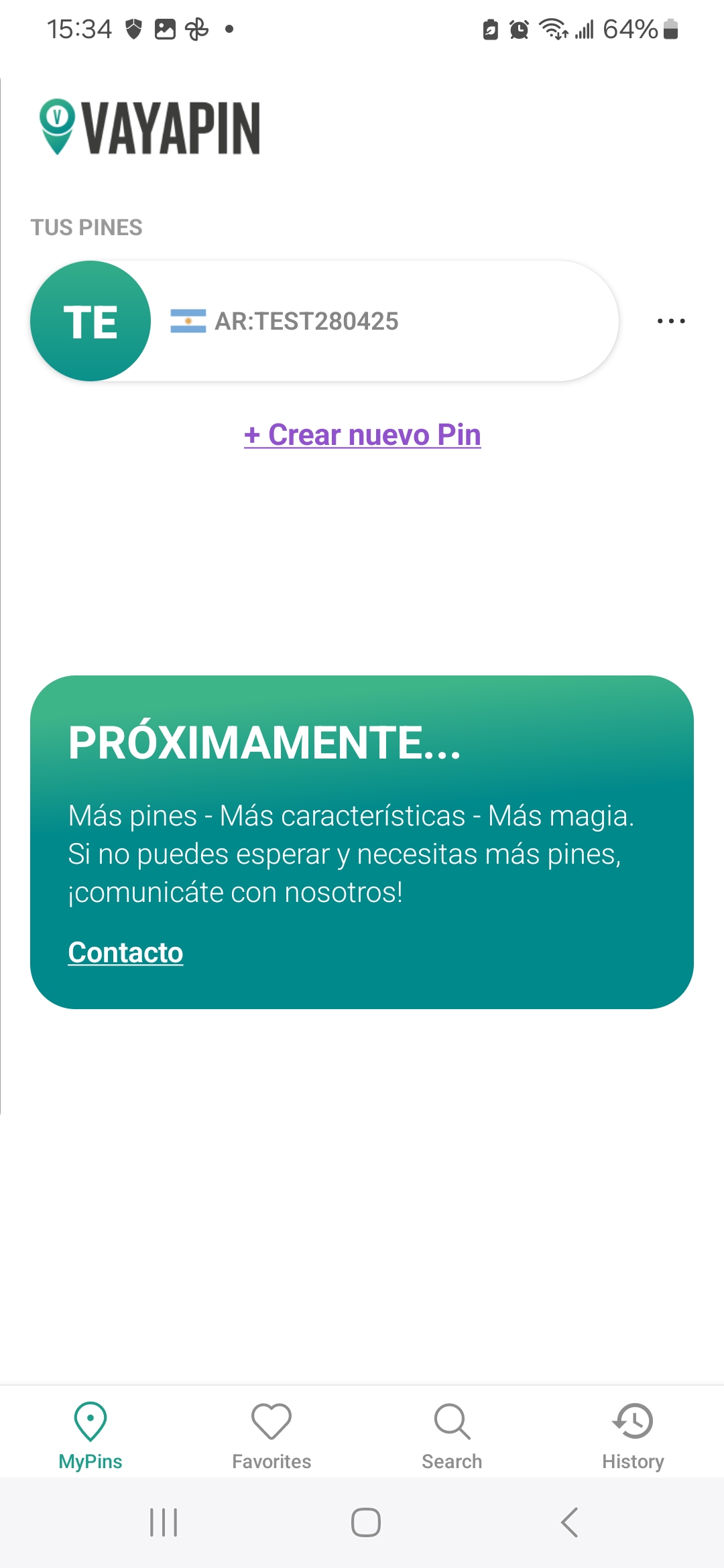Open the AR:TEST280425 pin

(324, 321)
